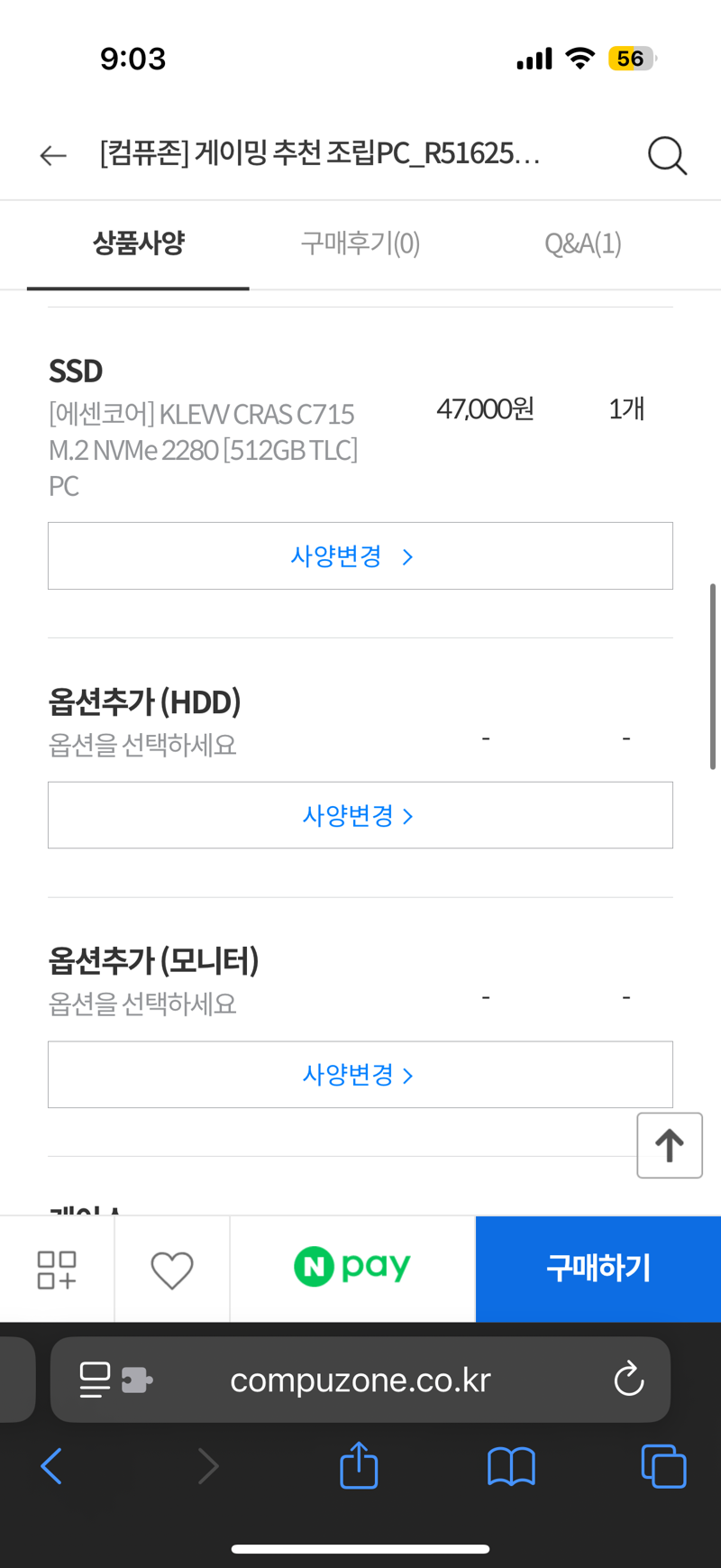The height and width of the screenshot is (1568, 721).
Task: Tap 사양변경 under SSD
Action: 360,555
